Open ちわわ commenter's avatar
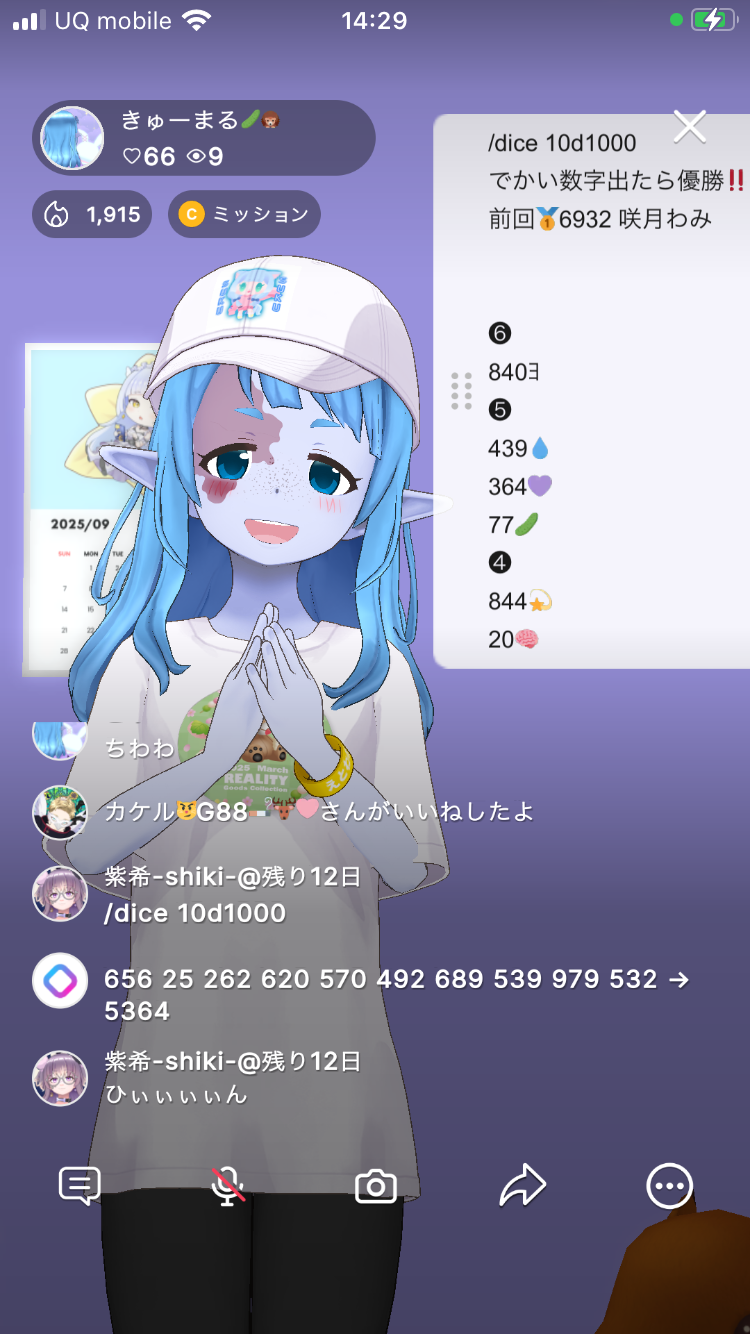This screenshot has width=750, height=1334. coord(60,740)
